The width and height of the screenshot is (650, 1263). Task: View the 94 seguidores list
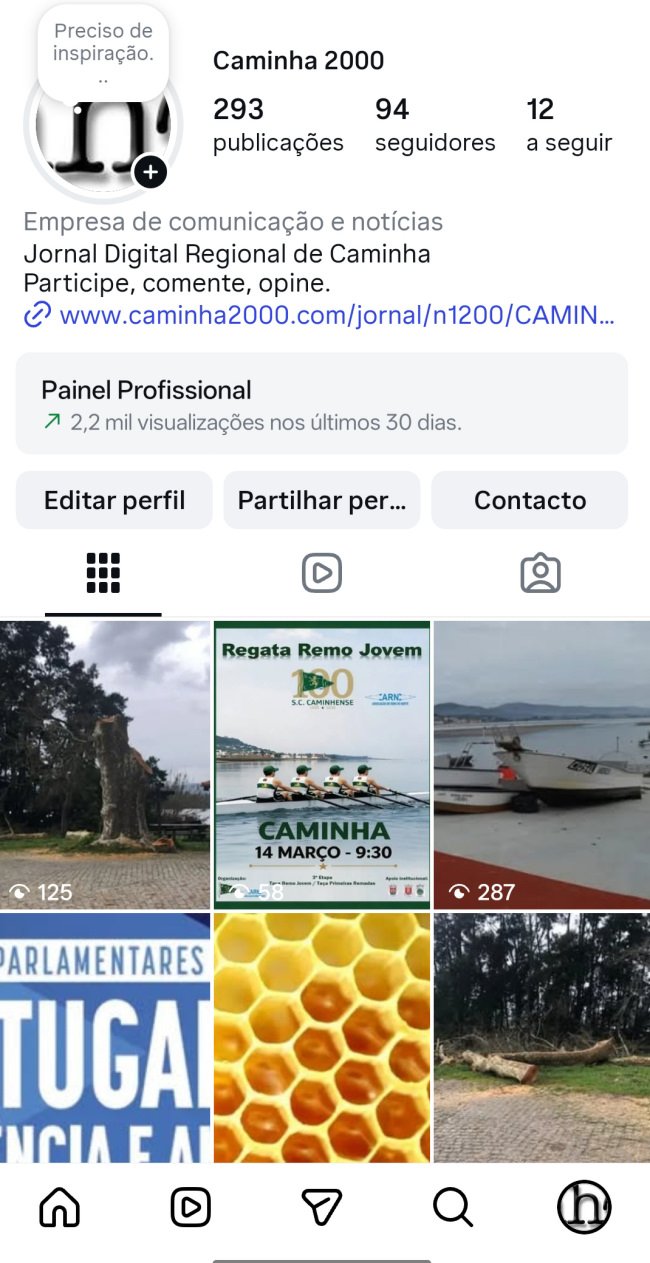(434, 124)
